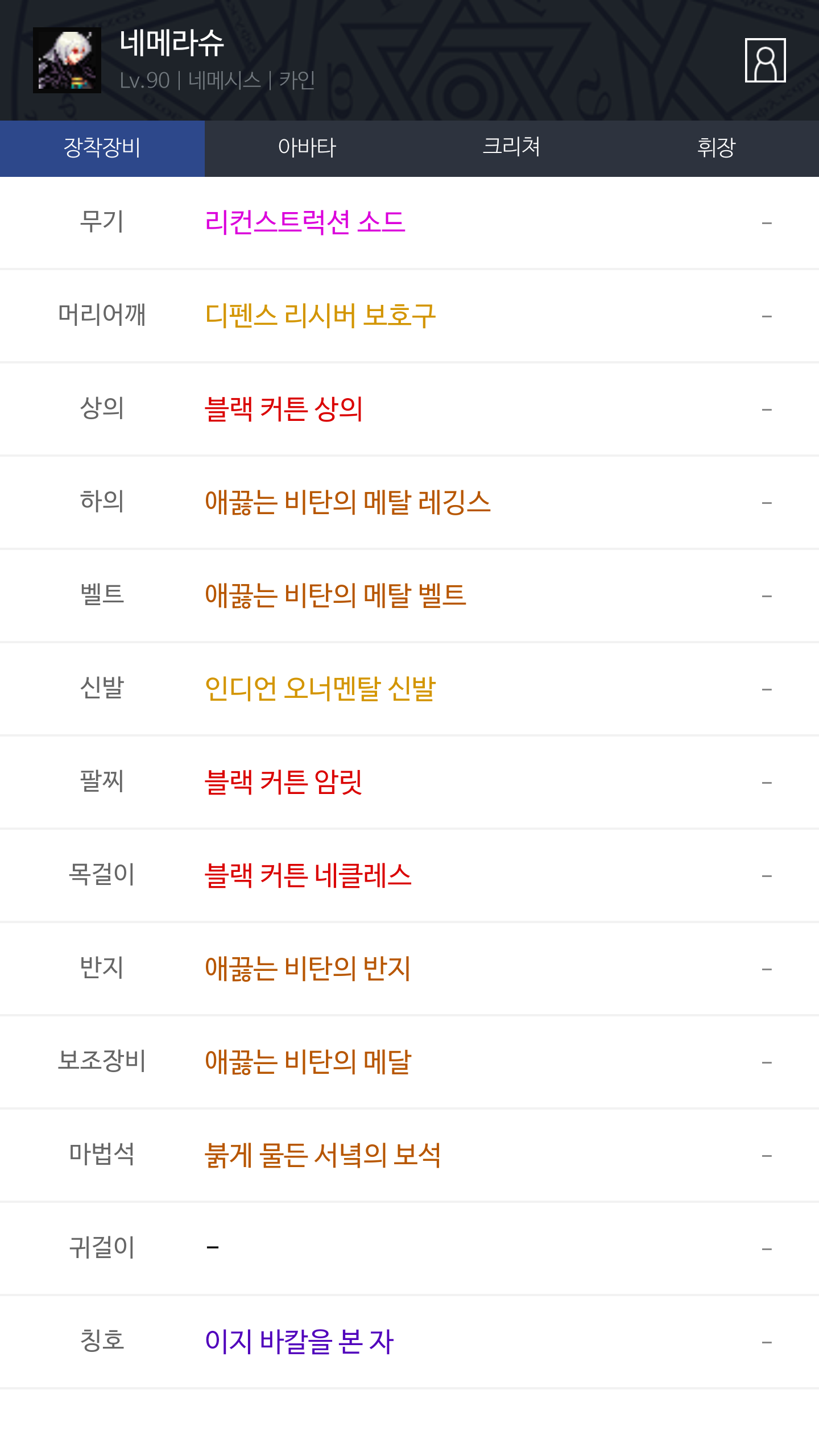819x1456 pixels.
Task: Open 애끓는 비탄의 메달 item
Action: (x=308, y=1061)
